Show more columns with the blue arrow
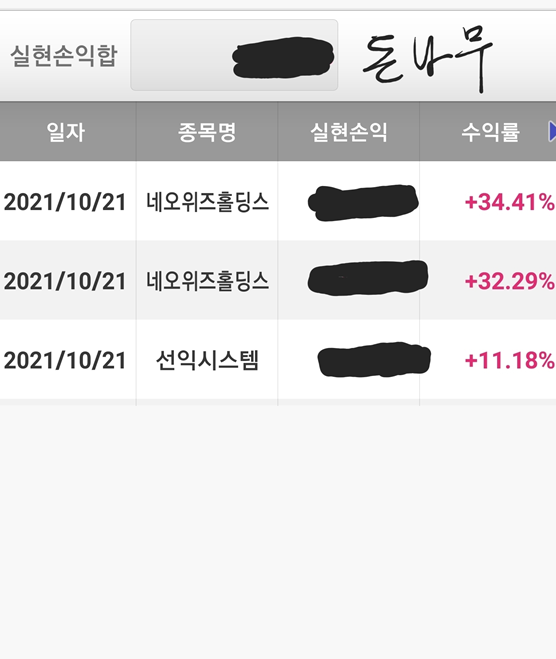 coord(552,132)
